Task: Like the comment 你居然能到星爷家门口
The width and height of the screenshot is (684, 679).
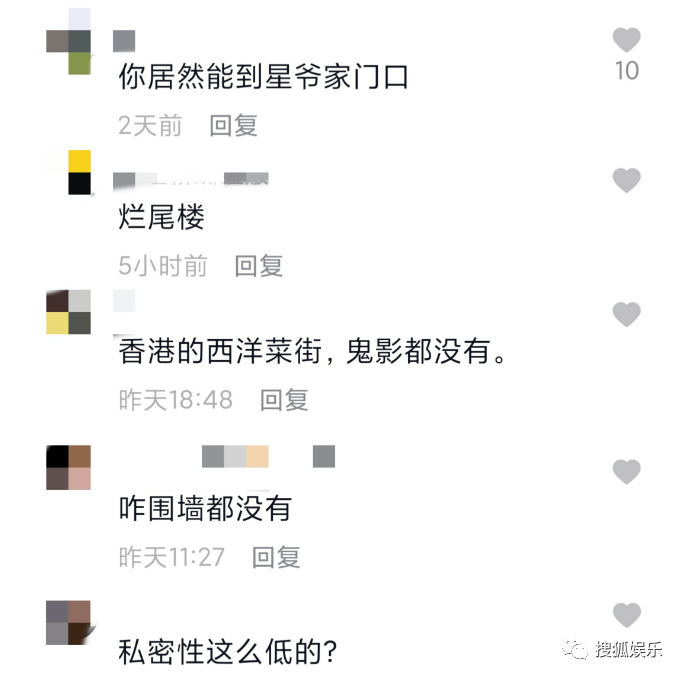Action: (626, 41)
